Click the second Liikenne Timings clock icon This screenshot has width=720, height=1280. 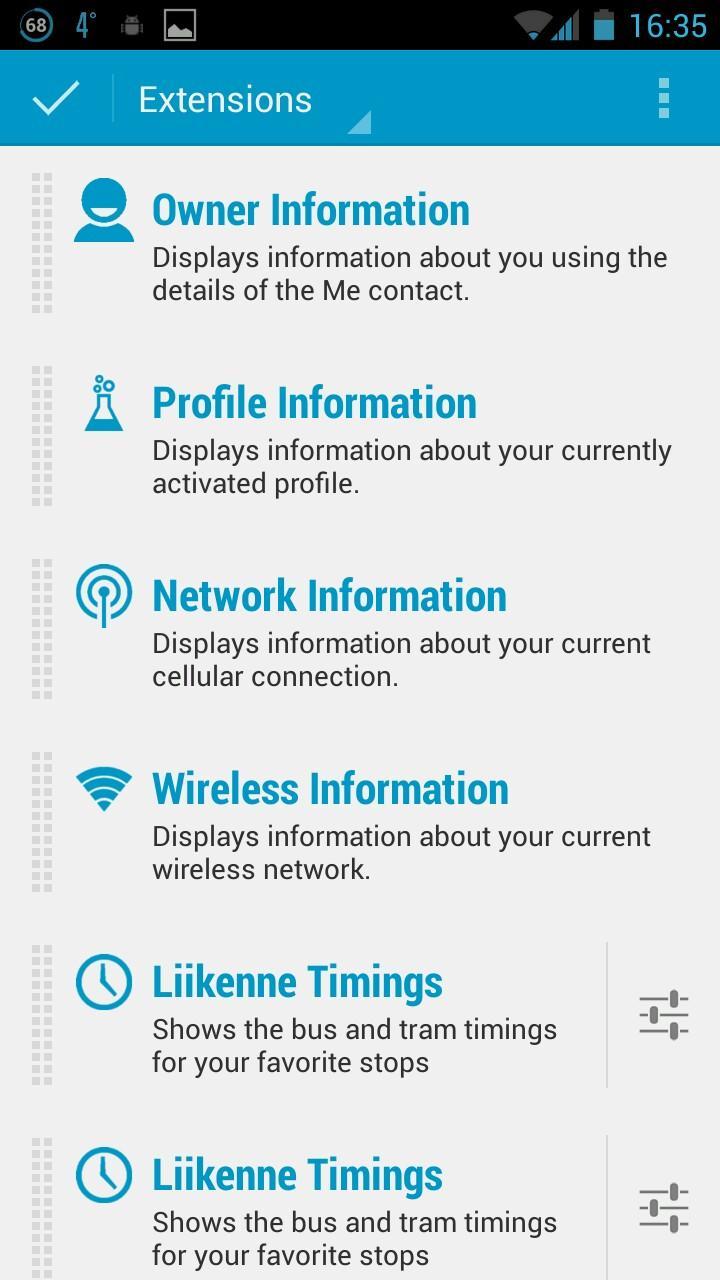coord(103,1174)
